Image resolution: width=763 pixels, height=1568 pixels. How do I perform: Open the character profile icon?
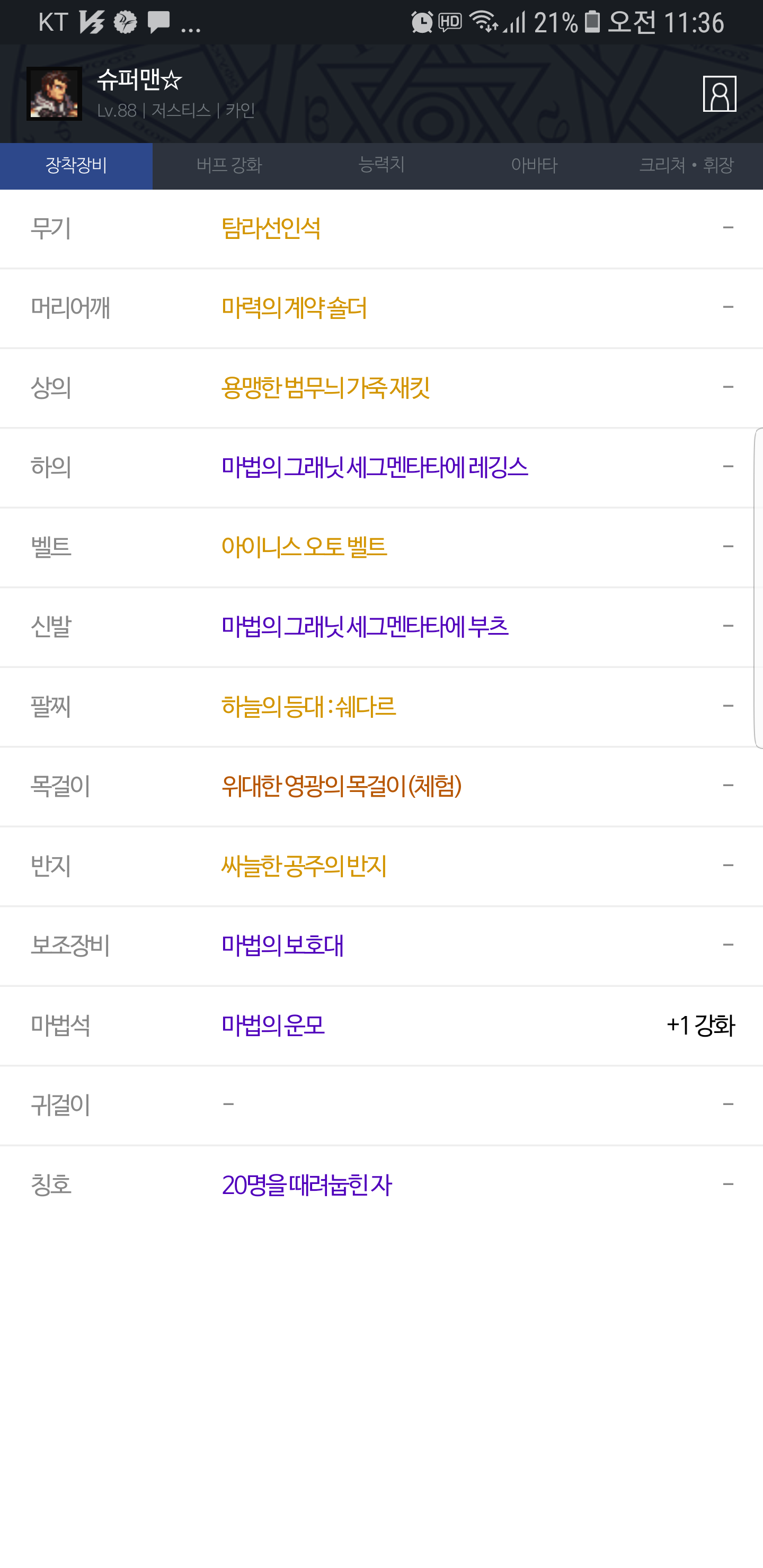[719, 94]
